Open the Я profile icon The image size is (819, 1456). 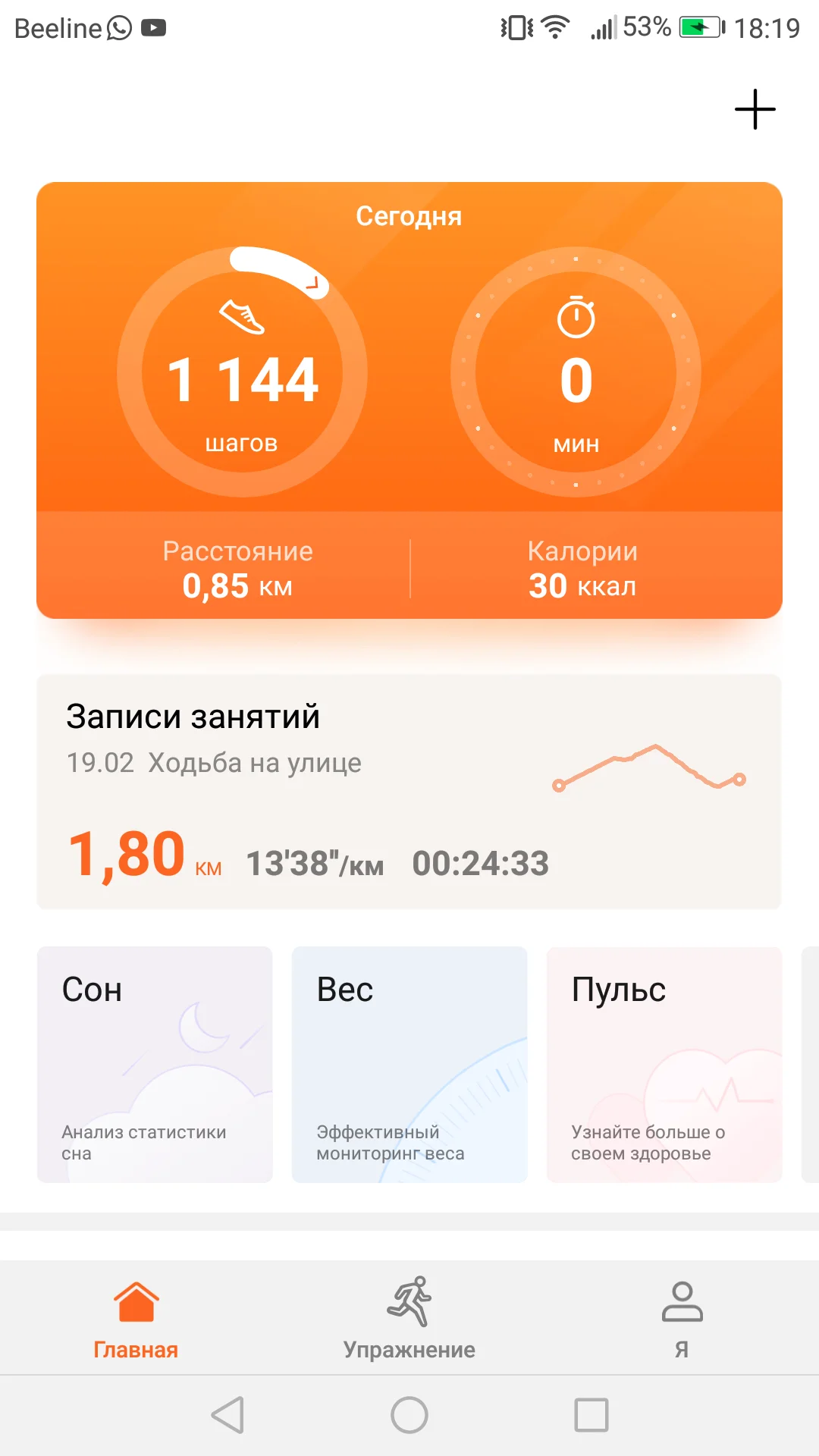coord(682,1298)
